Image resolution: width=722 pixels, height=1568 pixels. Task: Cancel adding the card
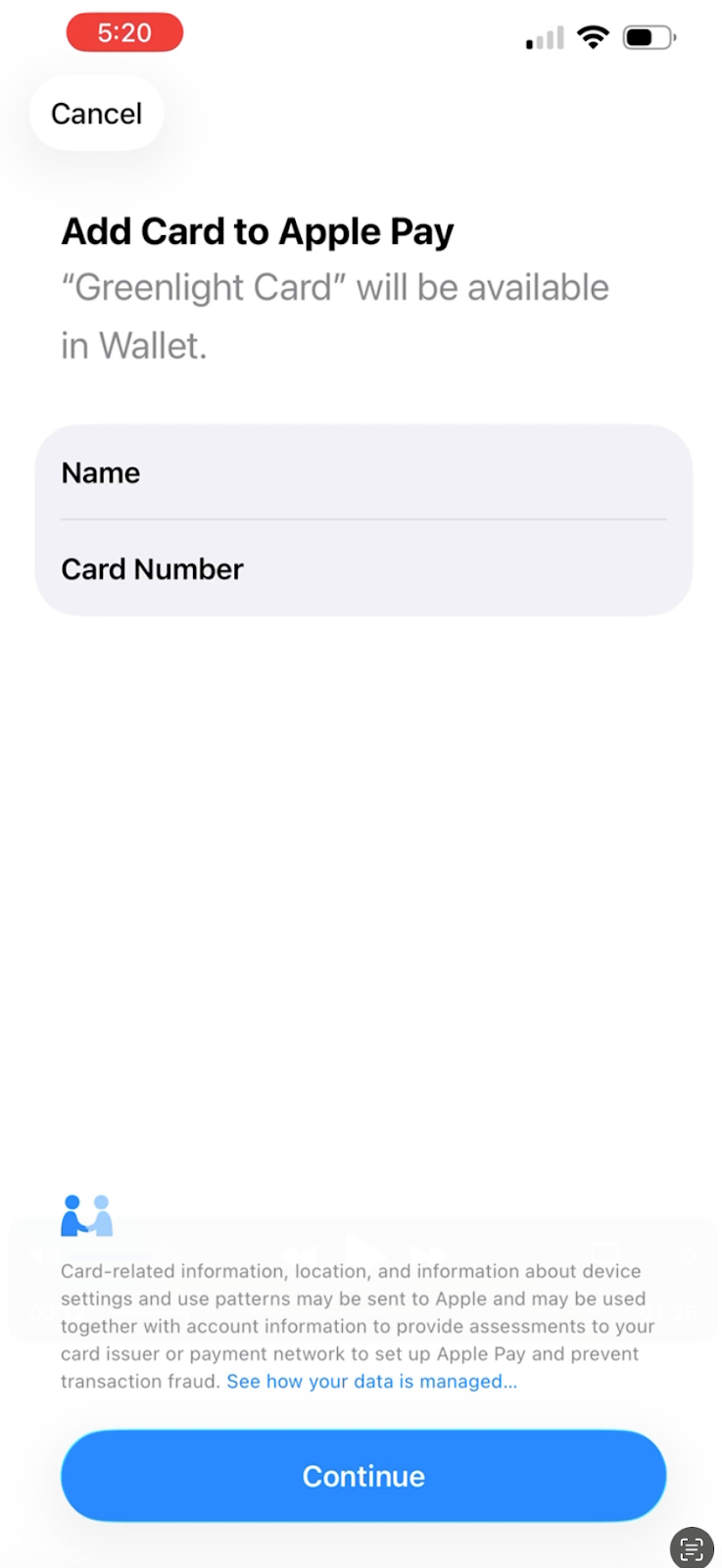pyautogui.click(x=96, y=114)
